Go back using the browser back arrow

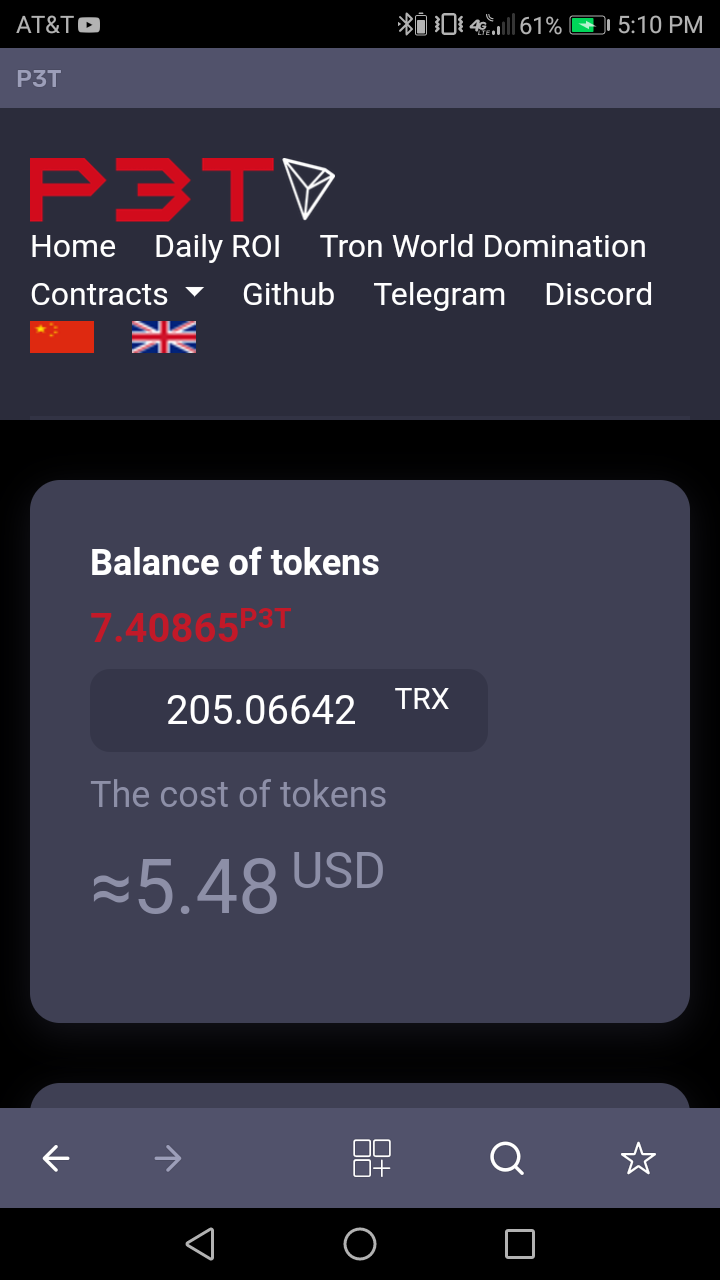pos(56,1158)
